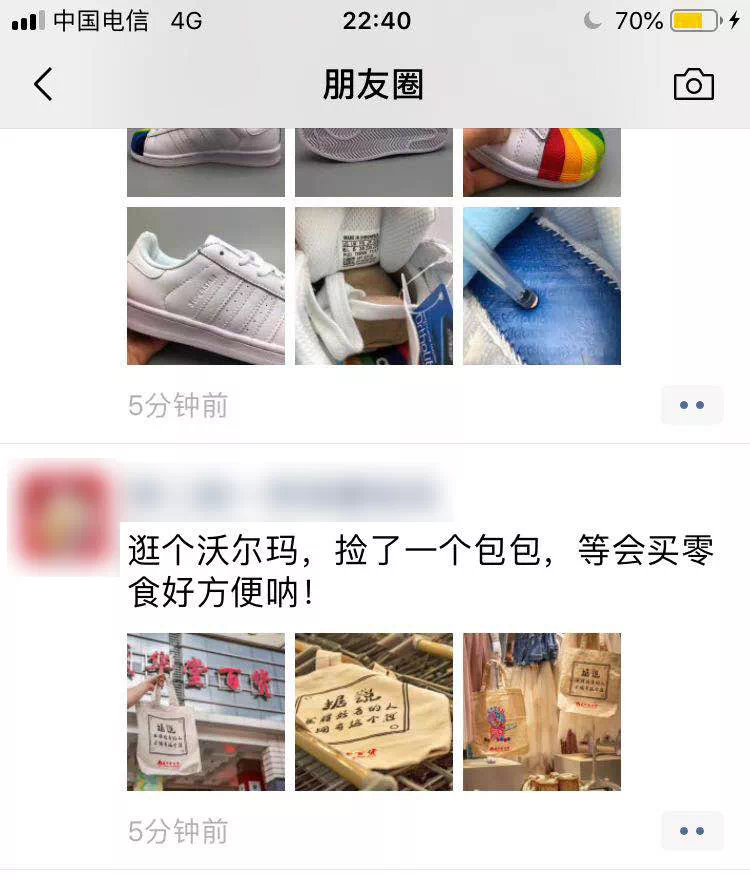View the white sneaker side-view photo
This screenshot has width=750, height=875.
pyautogui.click(x=205, y=286)
